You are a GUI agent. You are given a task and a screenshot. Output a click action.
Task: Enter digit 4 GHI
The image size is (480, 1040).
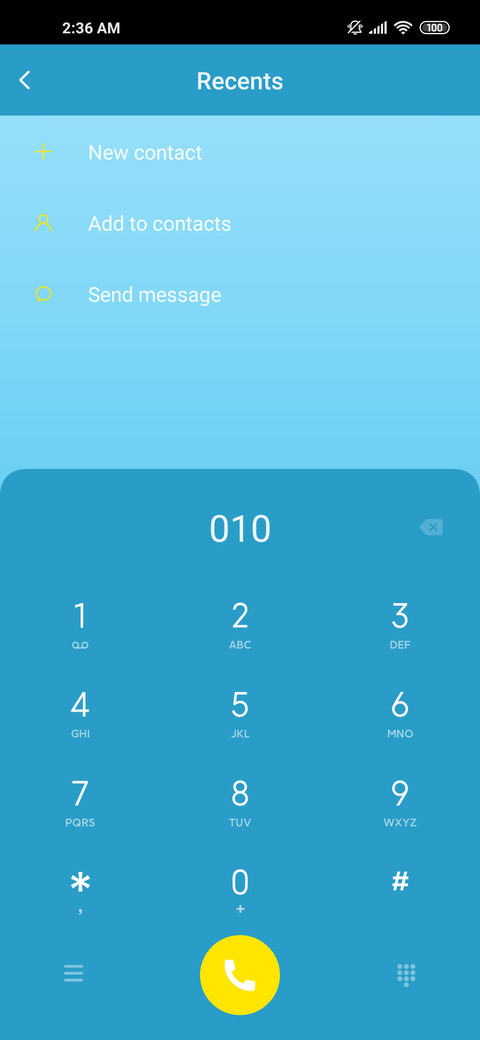click(x=80, y=714)
